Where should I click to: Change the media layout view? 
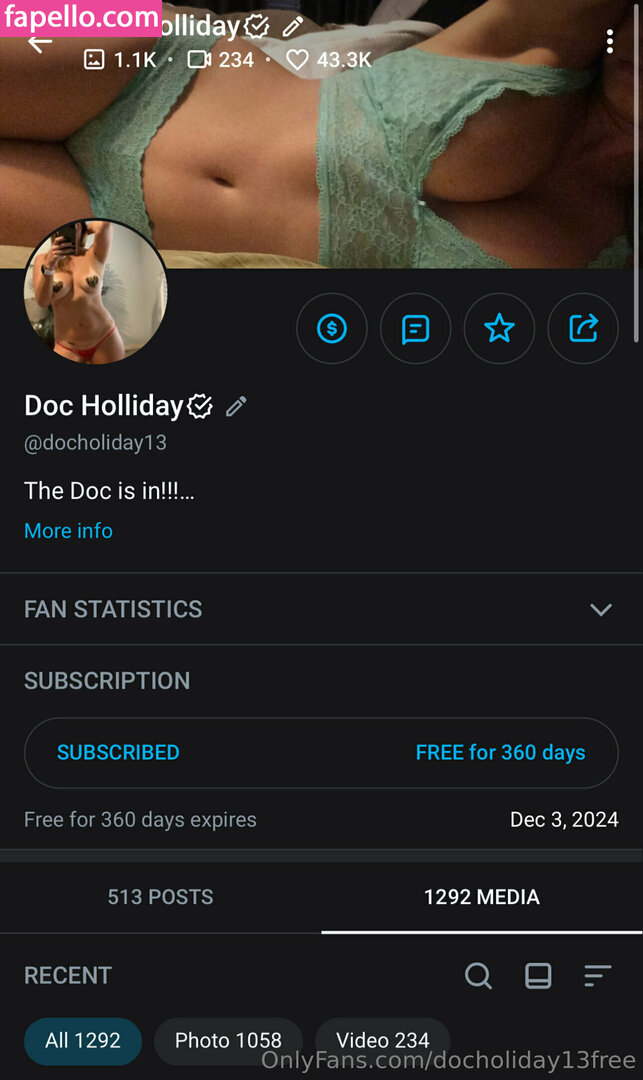click(x=538, y=976)
